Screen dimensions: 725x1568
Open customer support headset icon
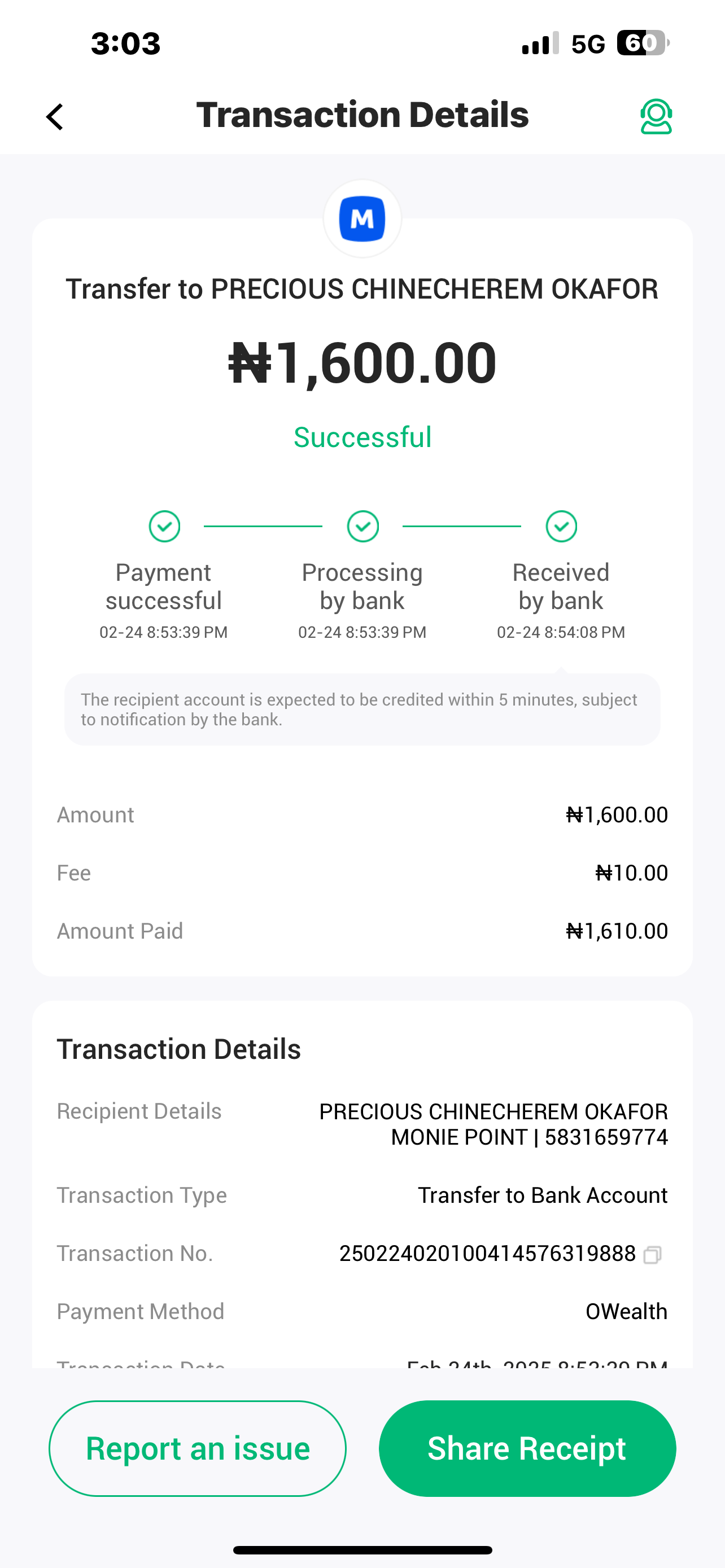click(656, 117)
